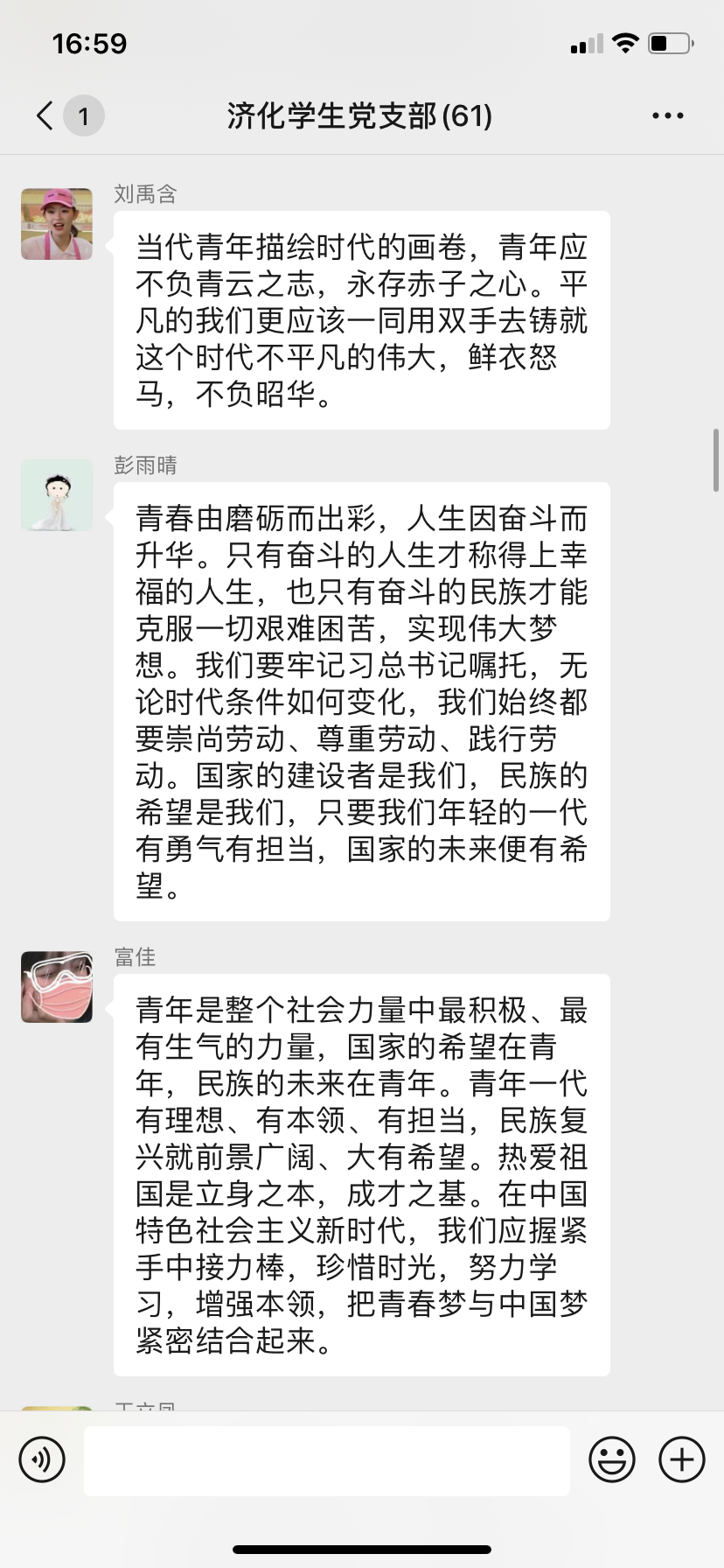Open 富佳's profile avatar
This screenshot has height=1568, width=724.
click(x=57, y=987)
